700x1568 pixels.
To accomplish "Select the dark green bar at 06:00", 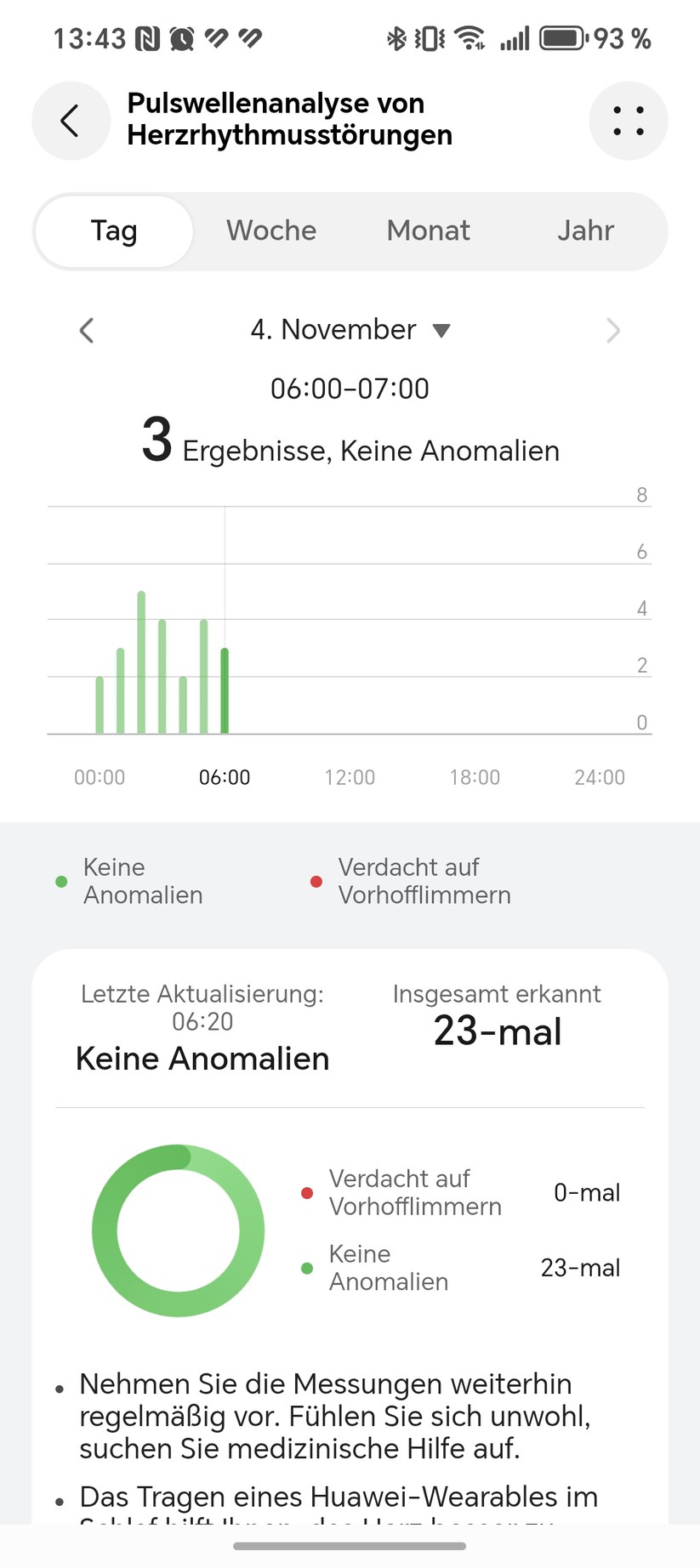I will tap(225, 689).
